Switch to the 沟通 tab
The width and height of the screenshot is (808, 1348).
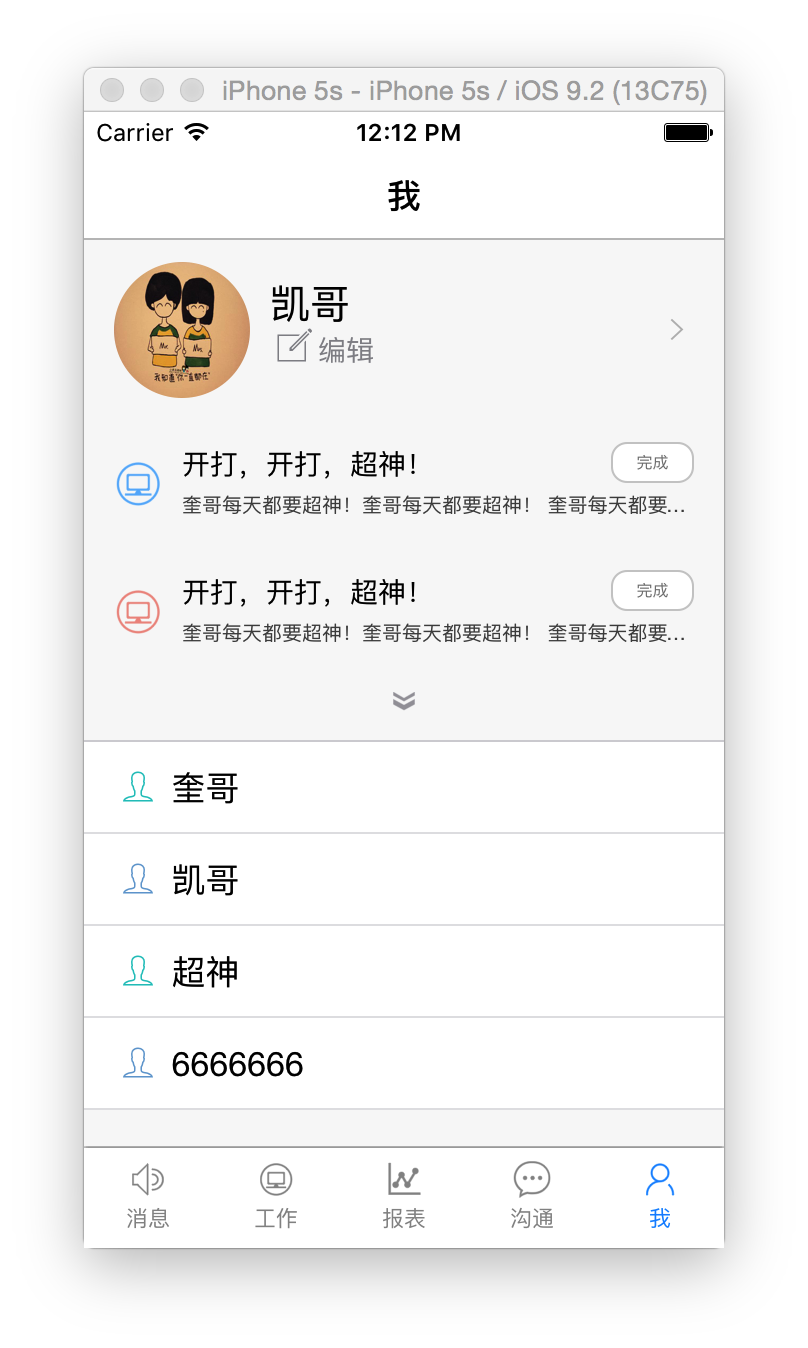coord(532,1197)
